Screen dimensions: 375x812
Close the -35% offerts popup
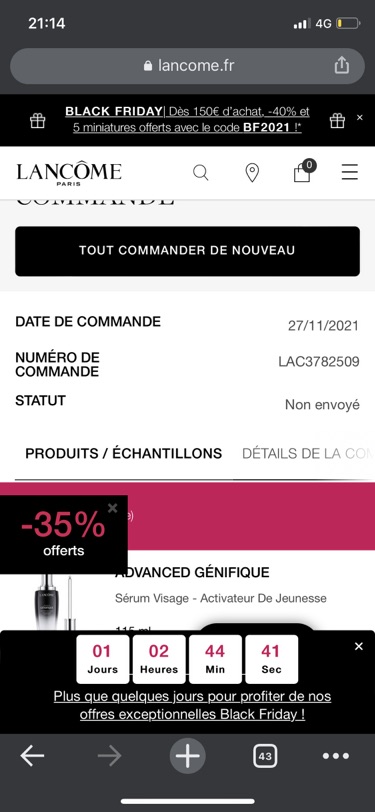click(x=112, y=509)
